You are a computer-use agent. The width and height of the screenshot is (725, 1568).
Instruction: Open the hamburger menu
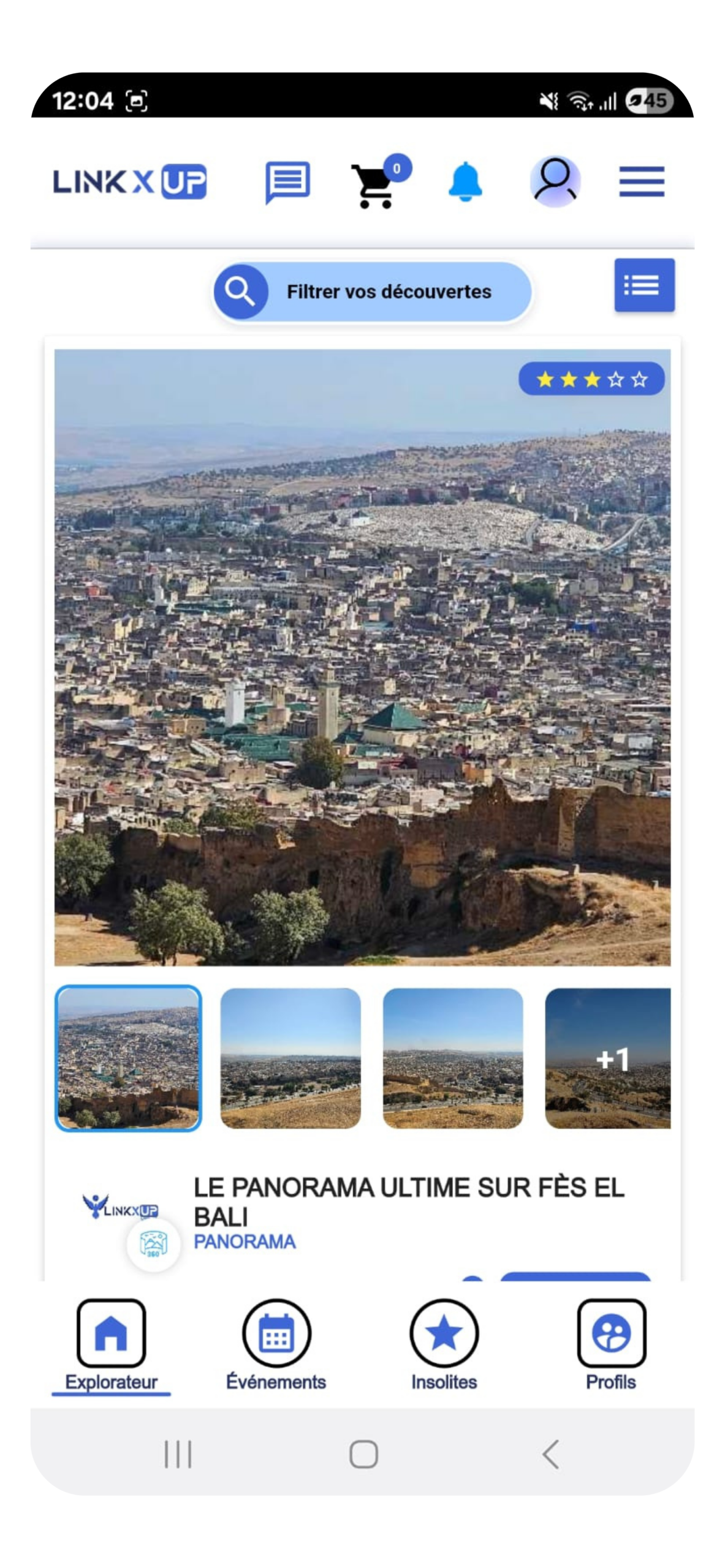pos(642,181)
